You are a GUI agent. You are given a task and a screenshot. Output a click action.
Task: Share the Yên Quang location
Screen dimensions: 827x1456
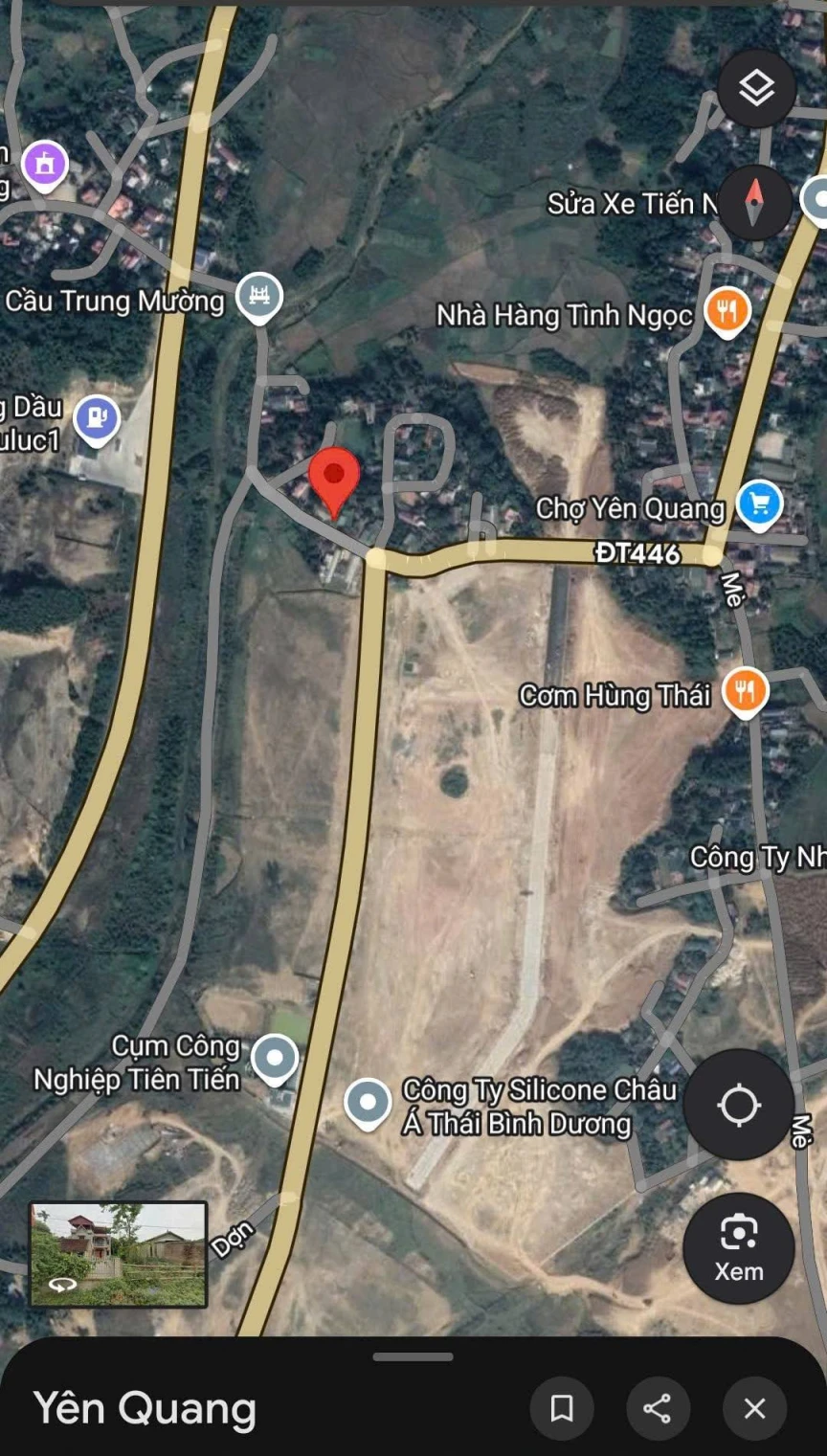pos(658,1408)
